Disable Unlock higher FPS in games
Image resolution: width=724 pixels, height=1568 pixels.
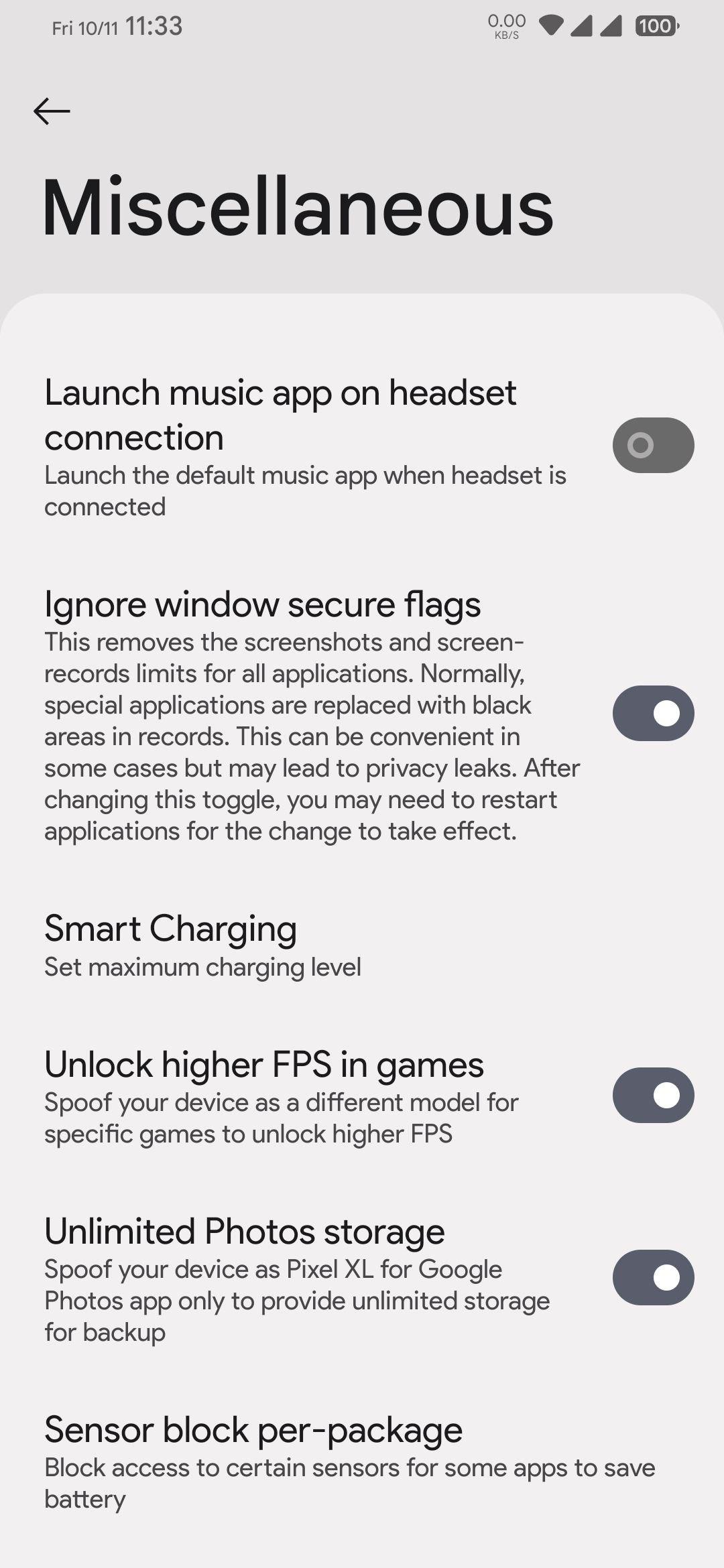[652, 1095]
